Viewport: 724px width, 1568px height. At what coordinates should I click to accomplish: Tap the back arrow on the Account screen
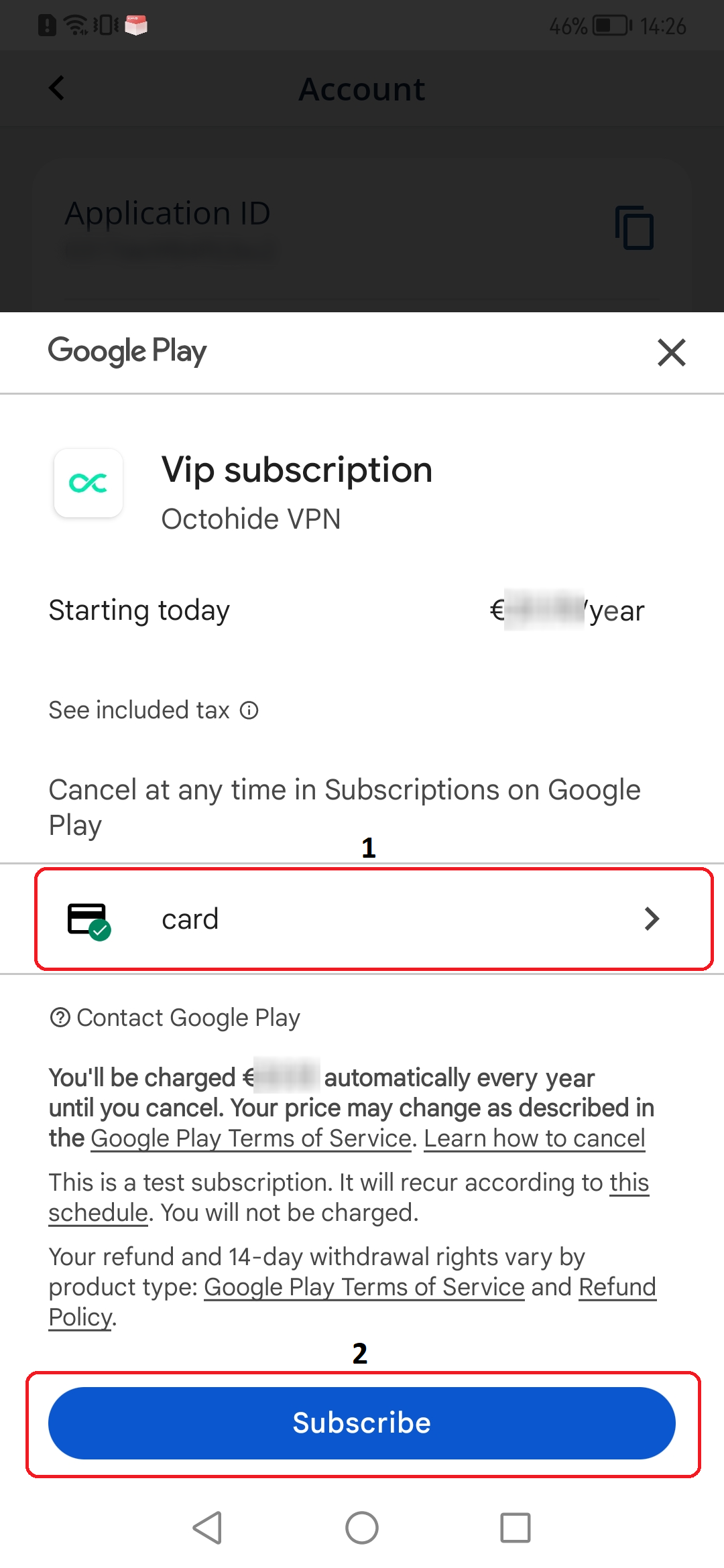(56, 88)
